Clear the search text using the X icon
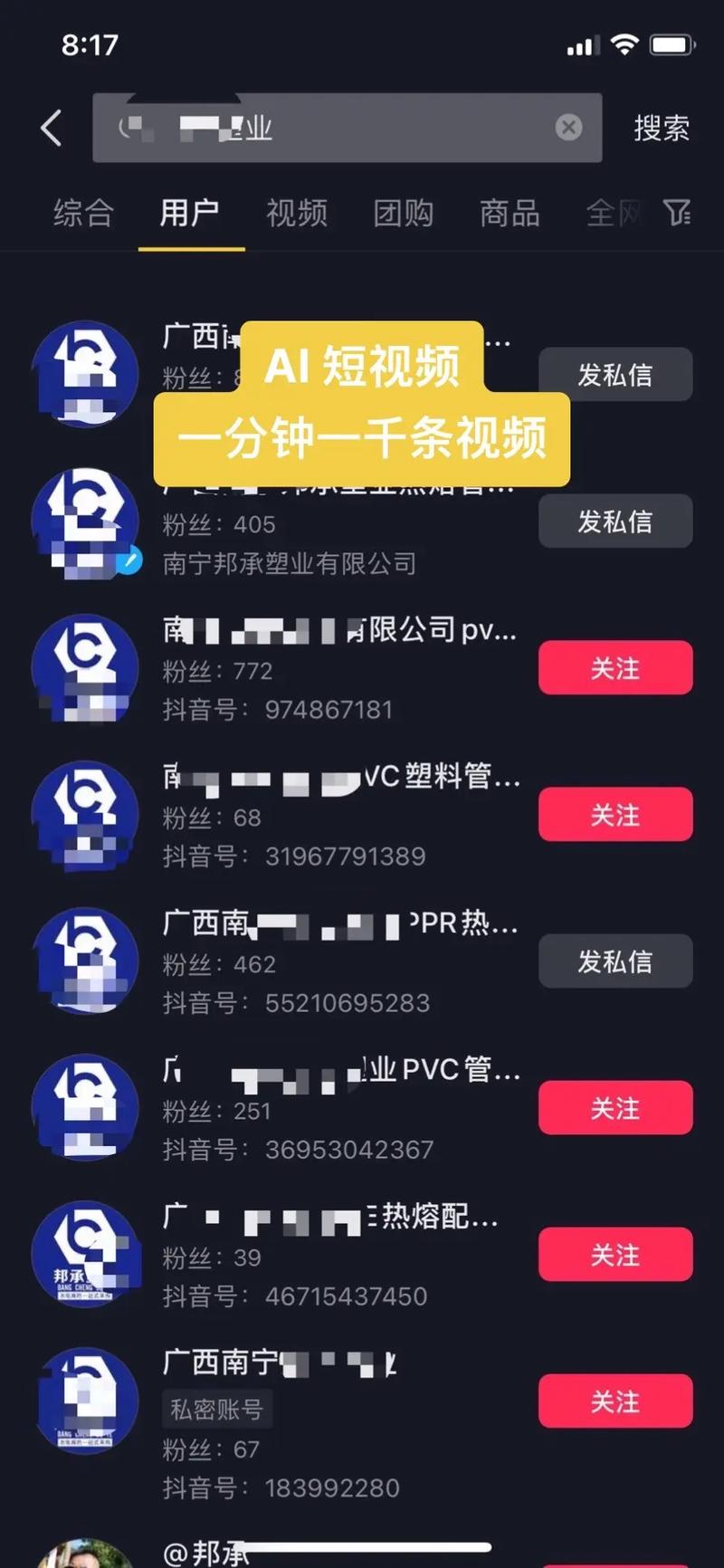724x1568 pixels. pyautogui.click(x=567, y=127)
